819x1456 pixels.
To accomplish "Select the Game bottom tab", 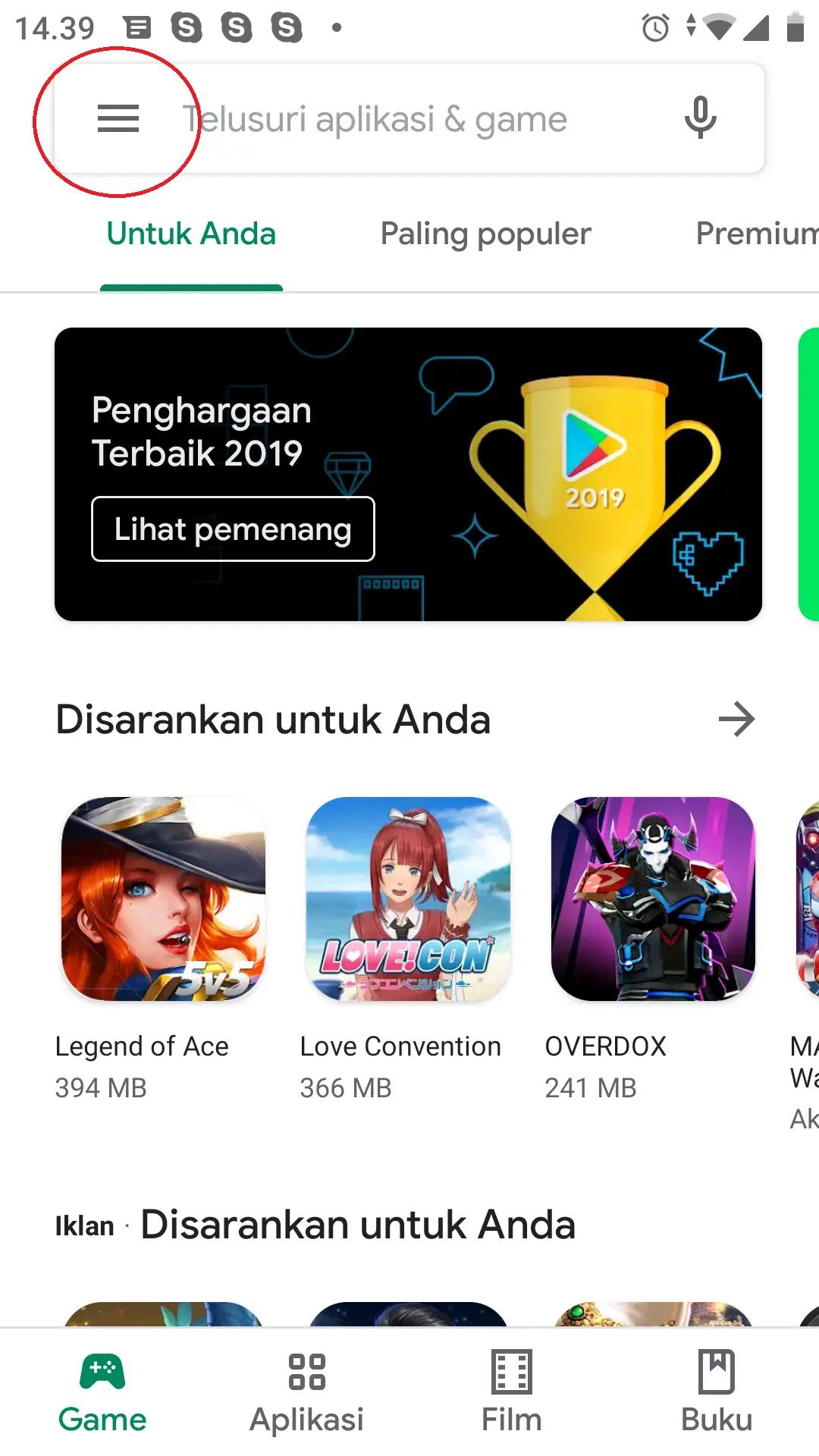I will pyautogui.click(x=102, y=1393).
